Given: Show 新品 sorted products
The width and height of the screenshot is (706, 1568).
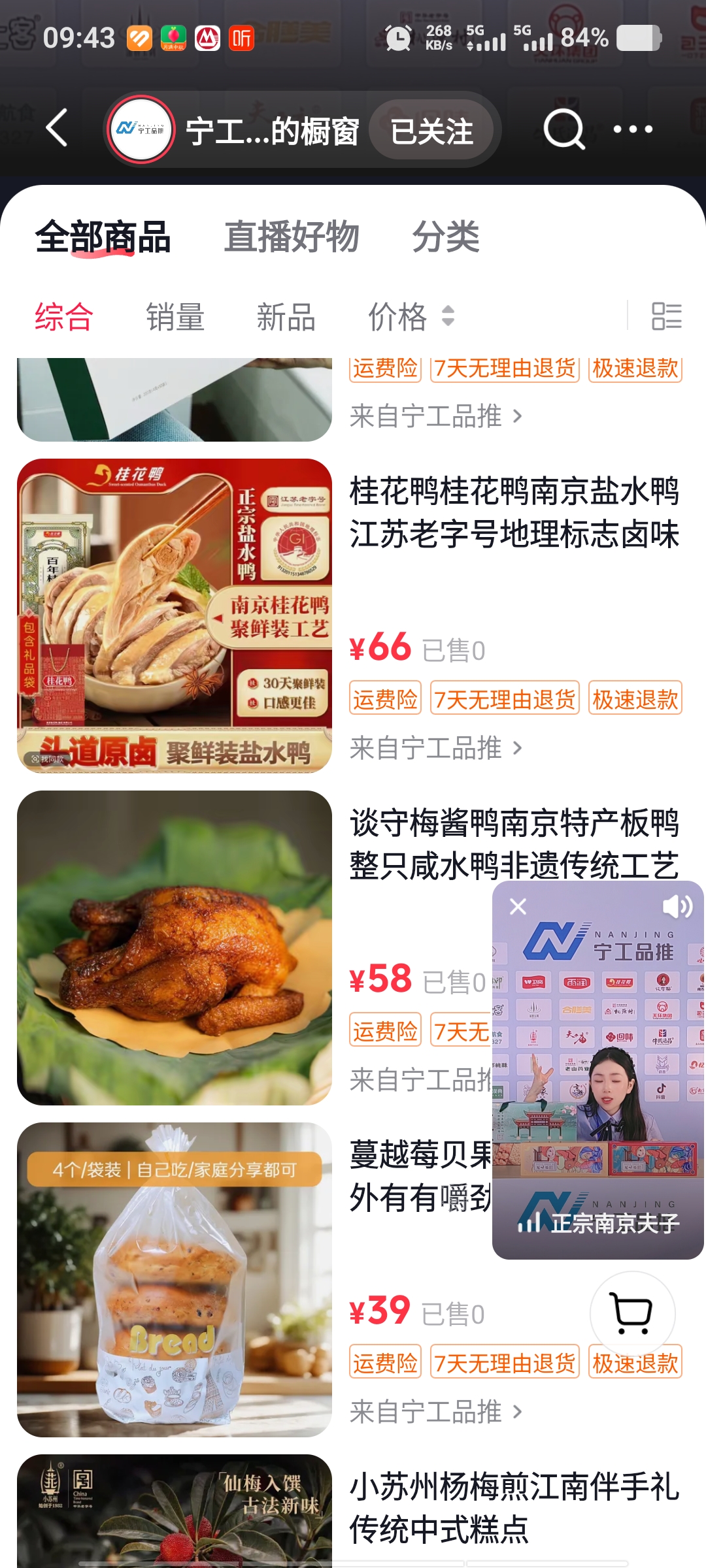Looking at the screenshot, I should [286, 318].
